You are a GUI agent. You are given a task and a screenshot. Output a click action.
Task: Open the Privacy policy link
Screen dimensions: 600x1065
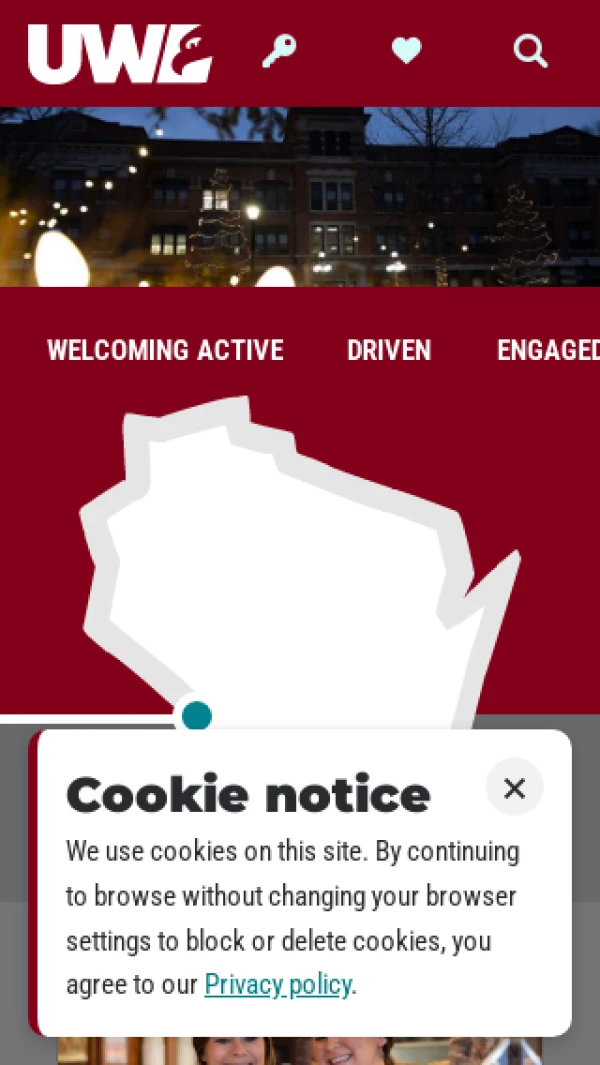278,985
